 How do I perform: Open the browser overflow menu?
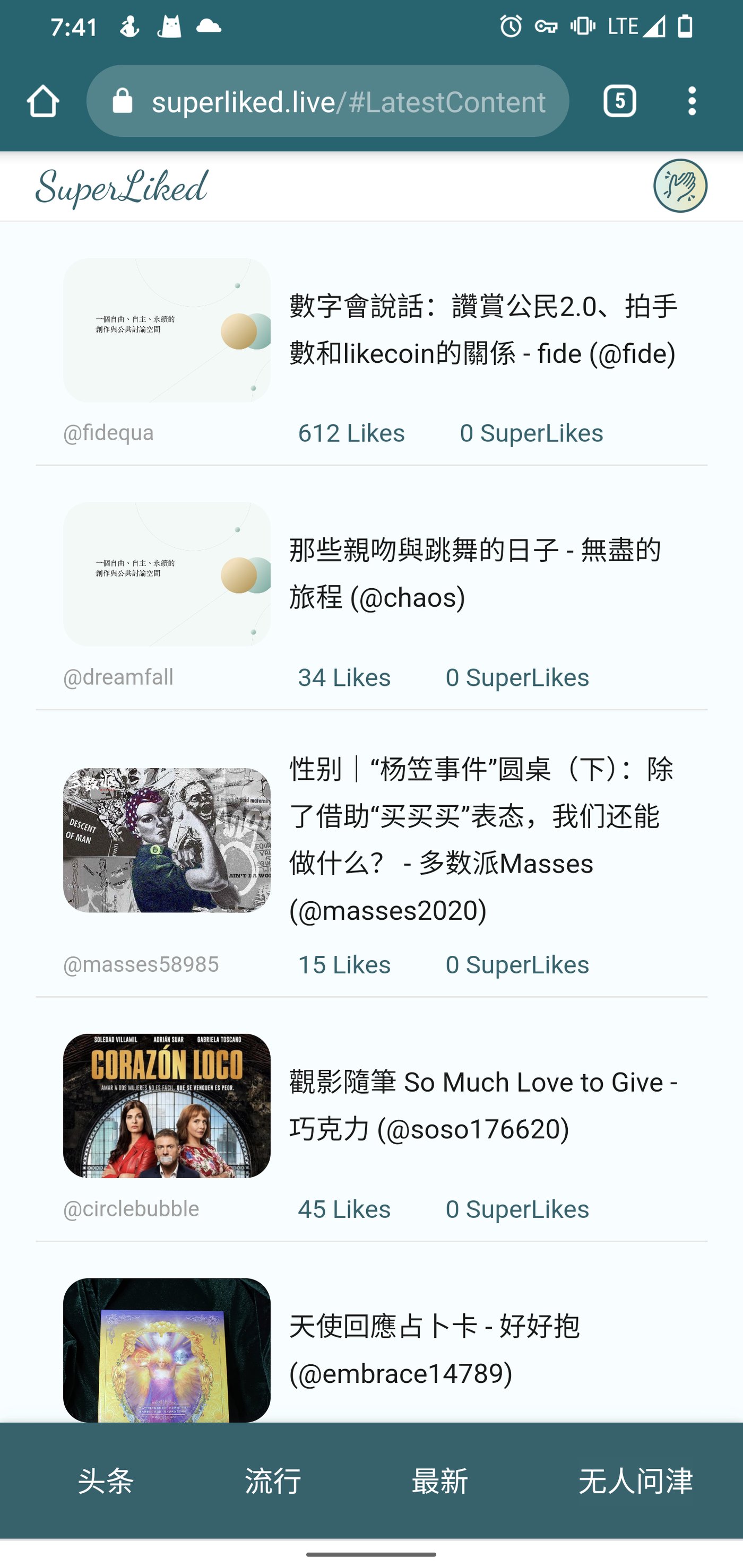691,101
